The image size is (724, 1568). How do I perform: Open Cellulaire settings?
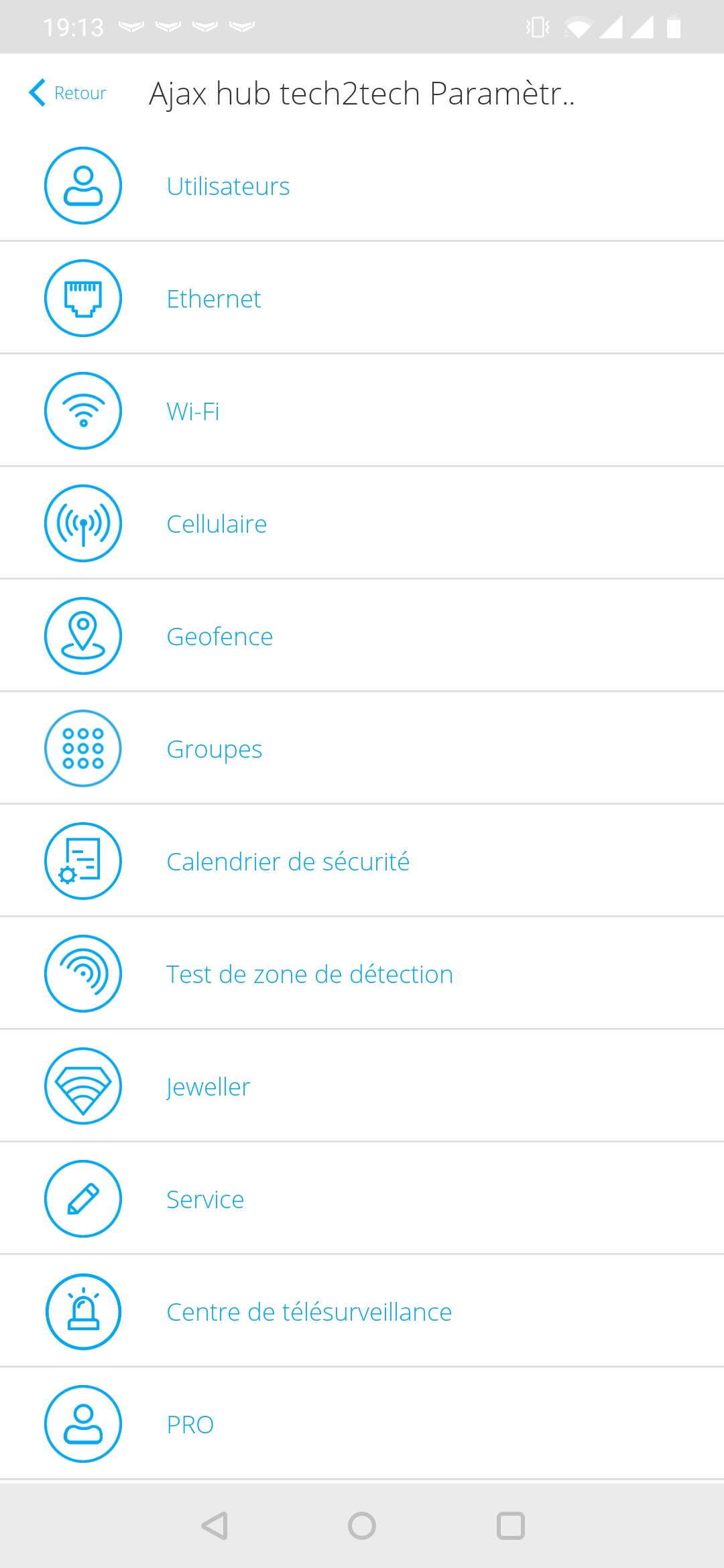pos(362,523)
